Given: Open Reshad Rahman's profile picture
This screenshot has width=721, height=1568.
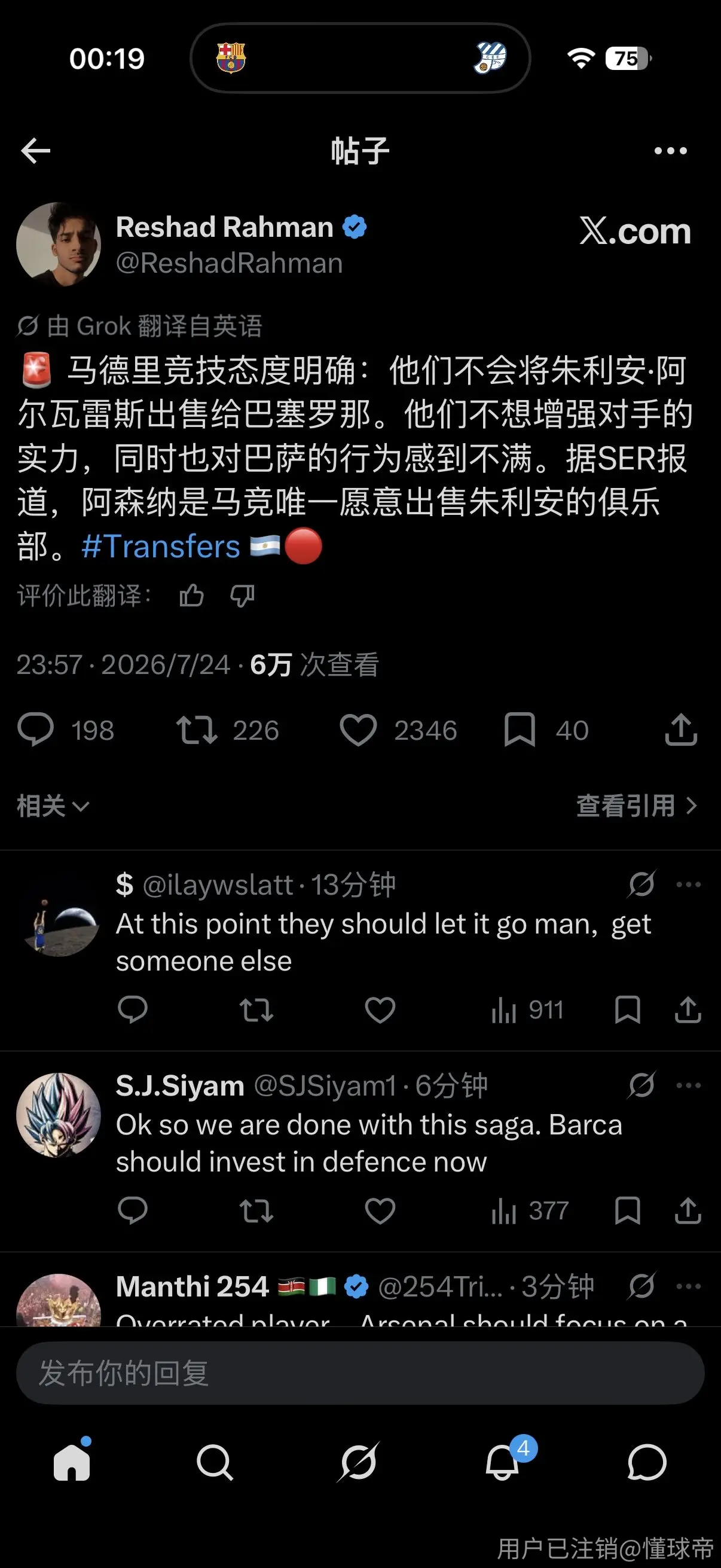Looking at the screenshot, I should point(59,244).
